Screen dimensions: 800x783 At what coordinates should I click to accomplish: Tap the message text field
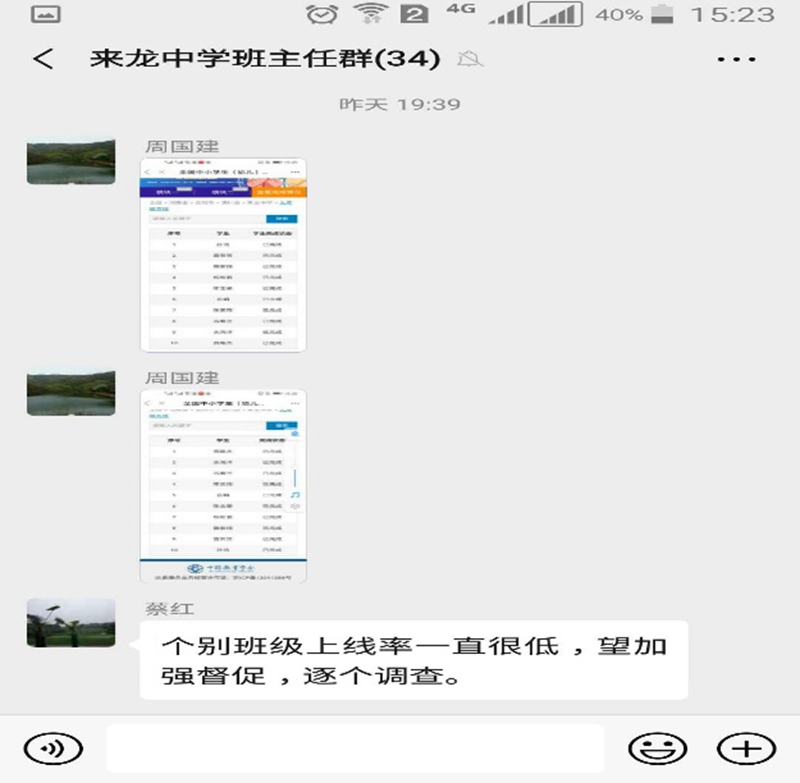click(355, 748)
